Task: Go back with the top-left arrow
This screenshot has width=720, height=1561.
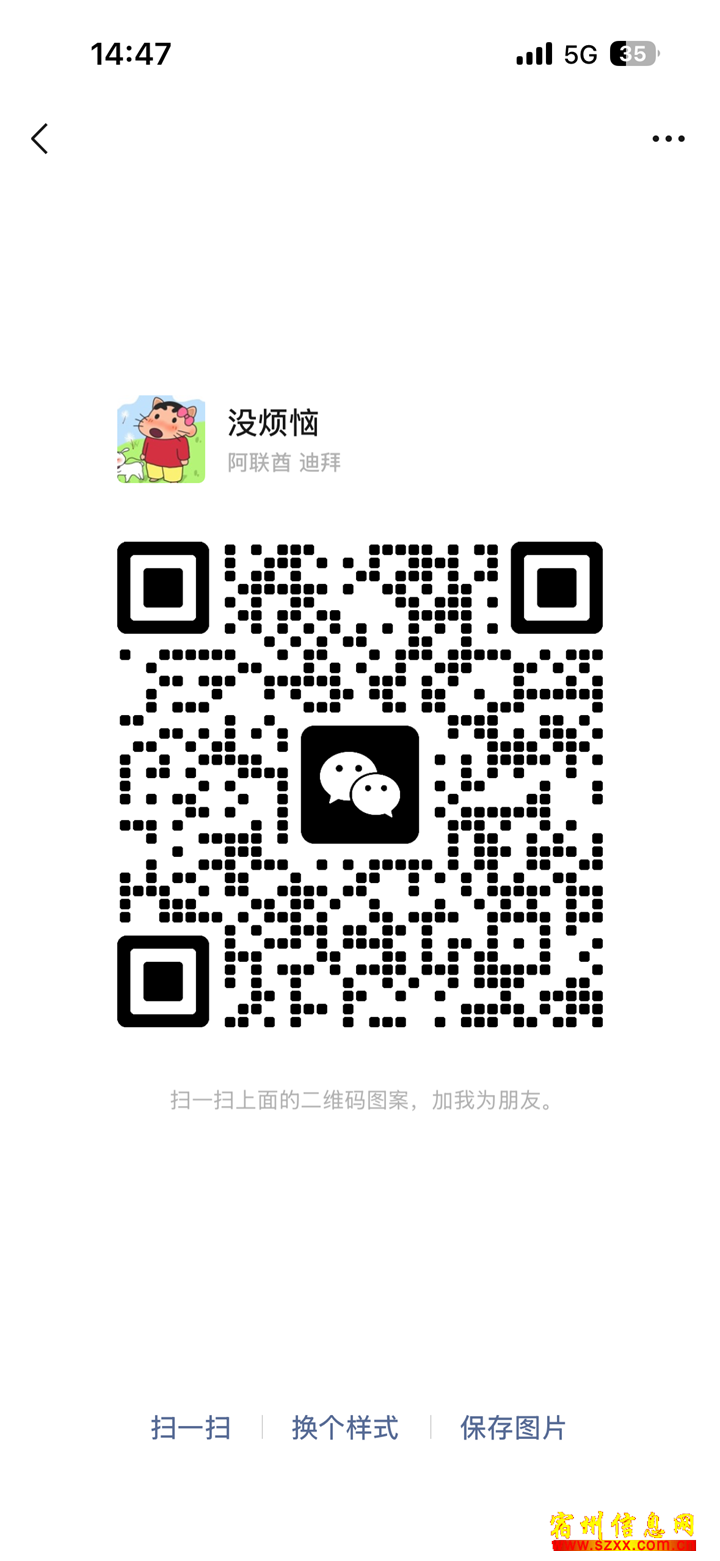Action: point(39,139)
